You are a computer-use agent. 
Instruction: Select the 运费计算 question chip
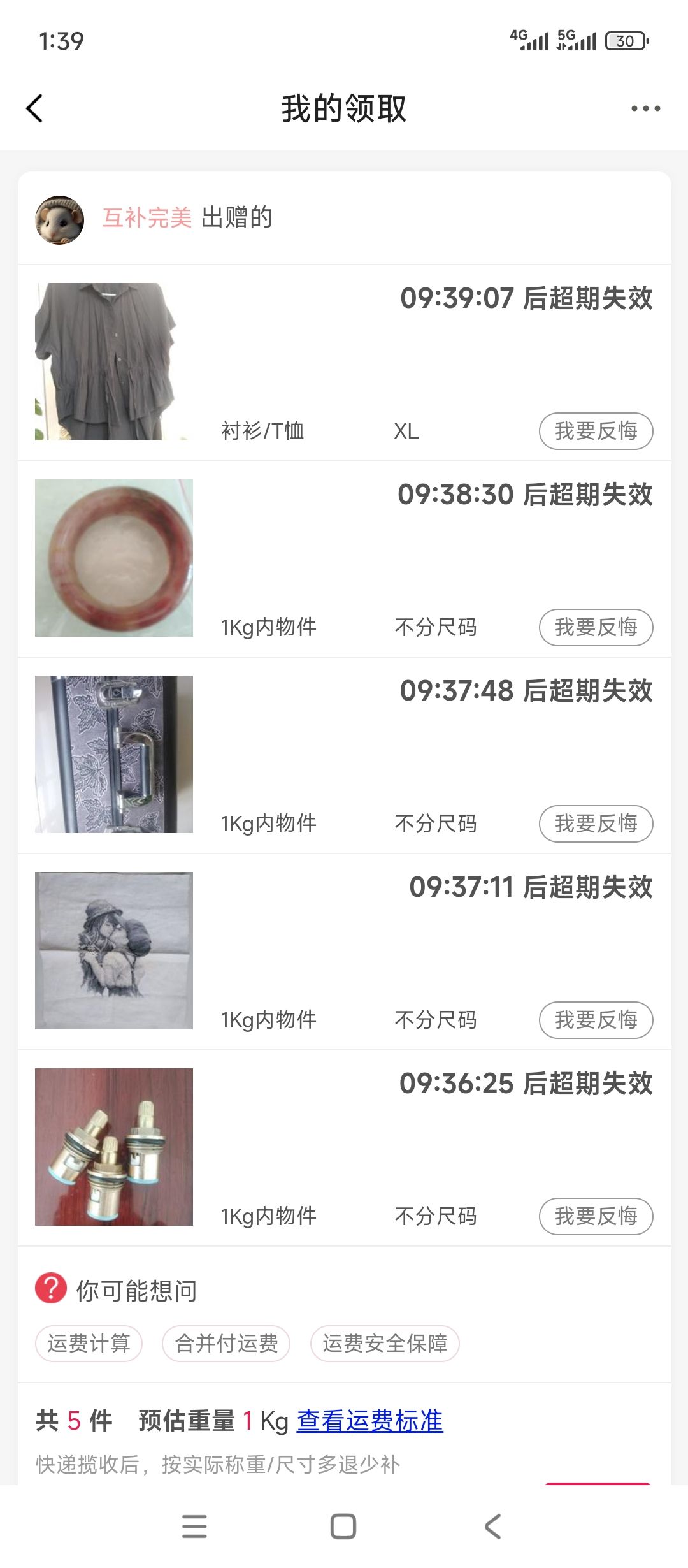[89, 1343]
